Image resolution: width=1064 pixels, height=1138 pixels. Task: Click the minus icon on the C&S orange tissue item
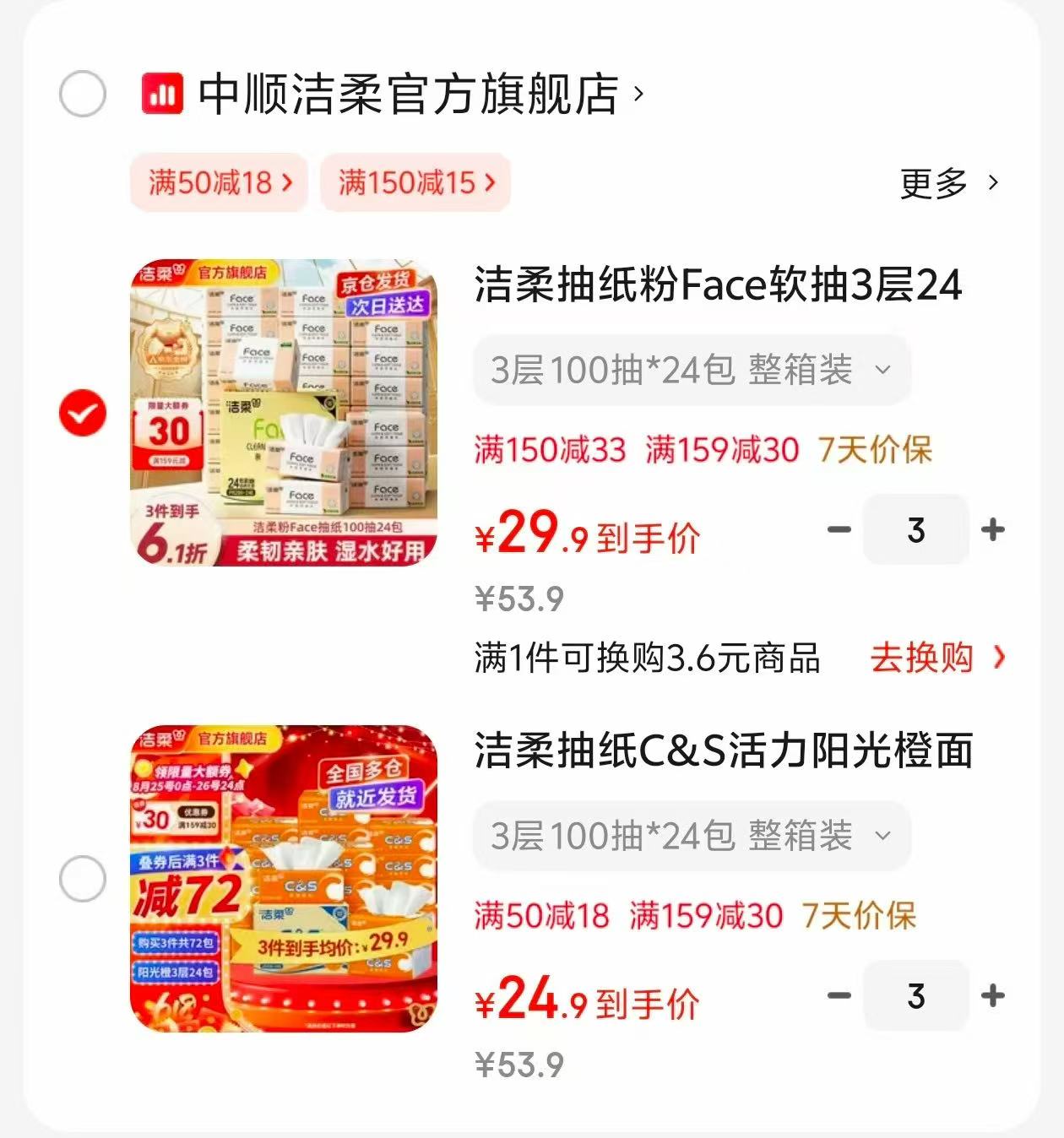coord(840,995)
